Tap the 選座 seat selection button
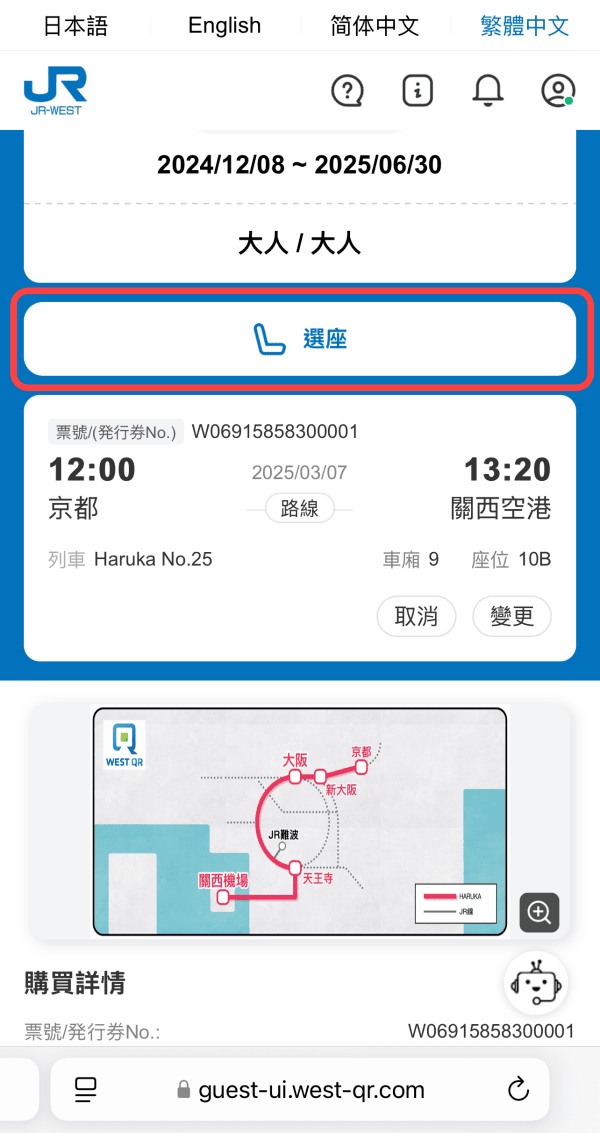Image resolution: width=600 pixels, height=1133 pixels. pyautogui.click(x=300, y=339)
